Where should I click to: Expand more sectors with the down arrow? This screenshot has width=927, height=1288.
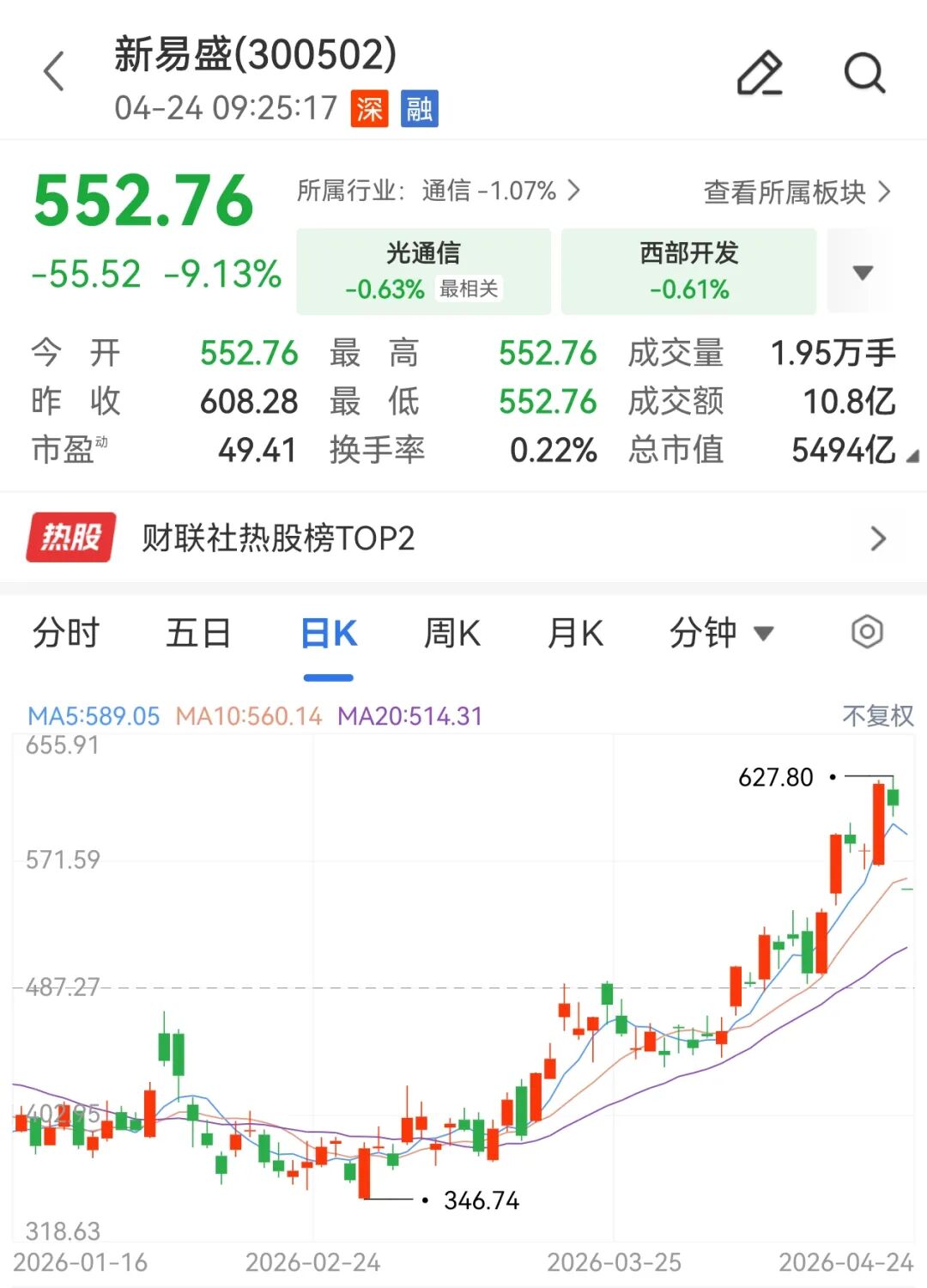point(863,272)
